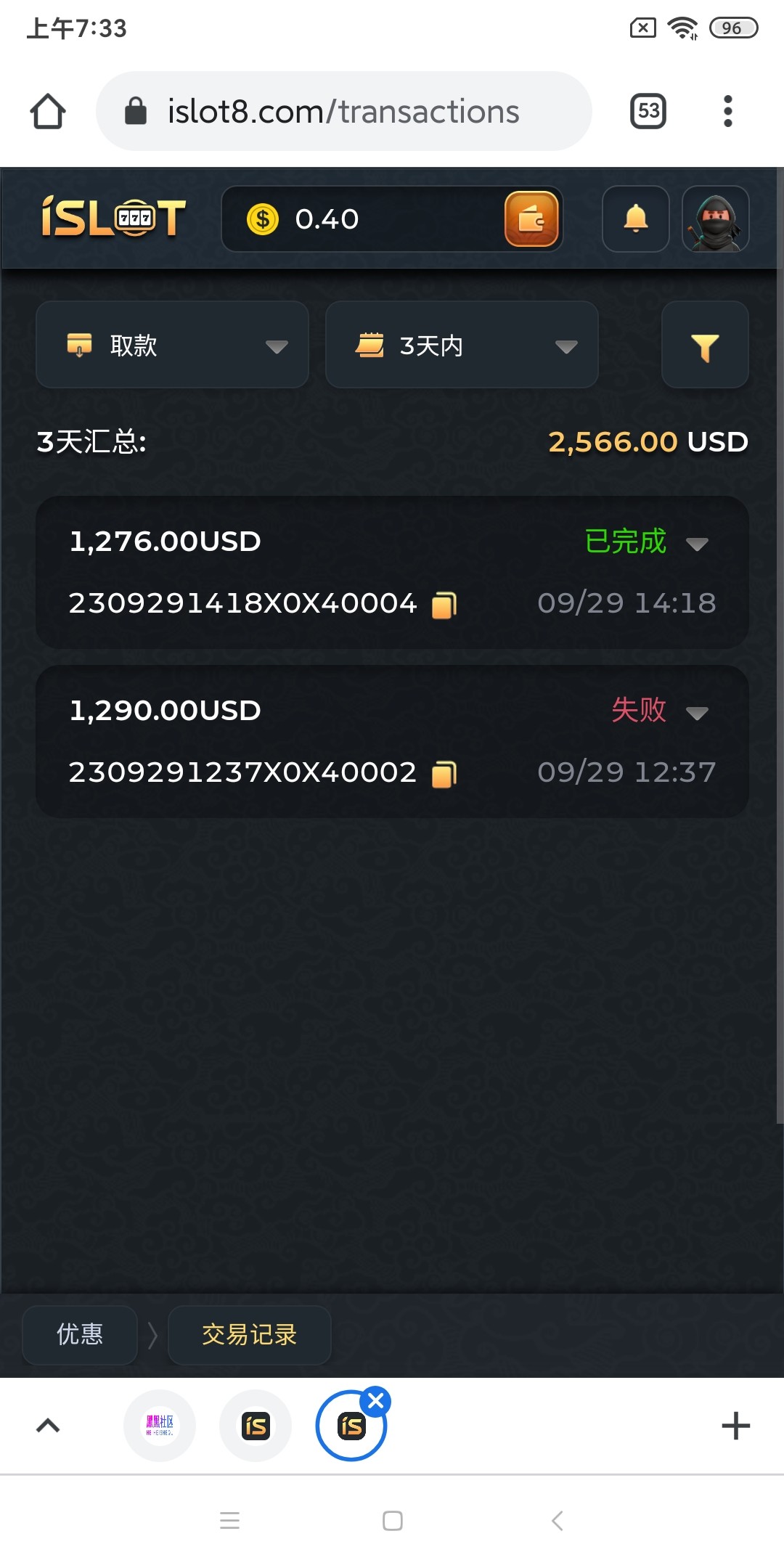The width and height of the screenshot is (784, 1568).
Task: Go back using the system back button
Action: point(557,1520)
